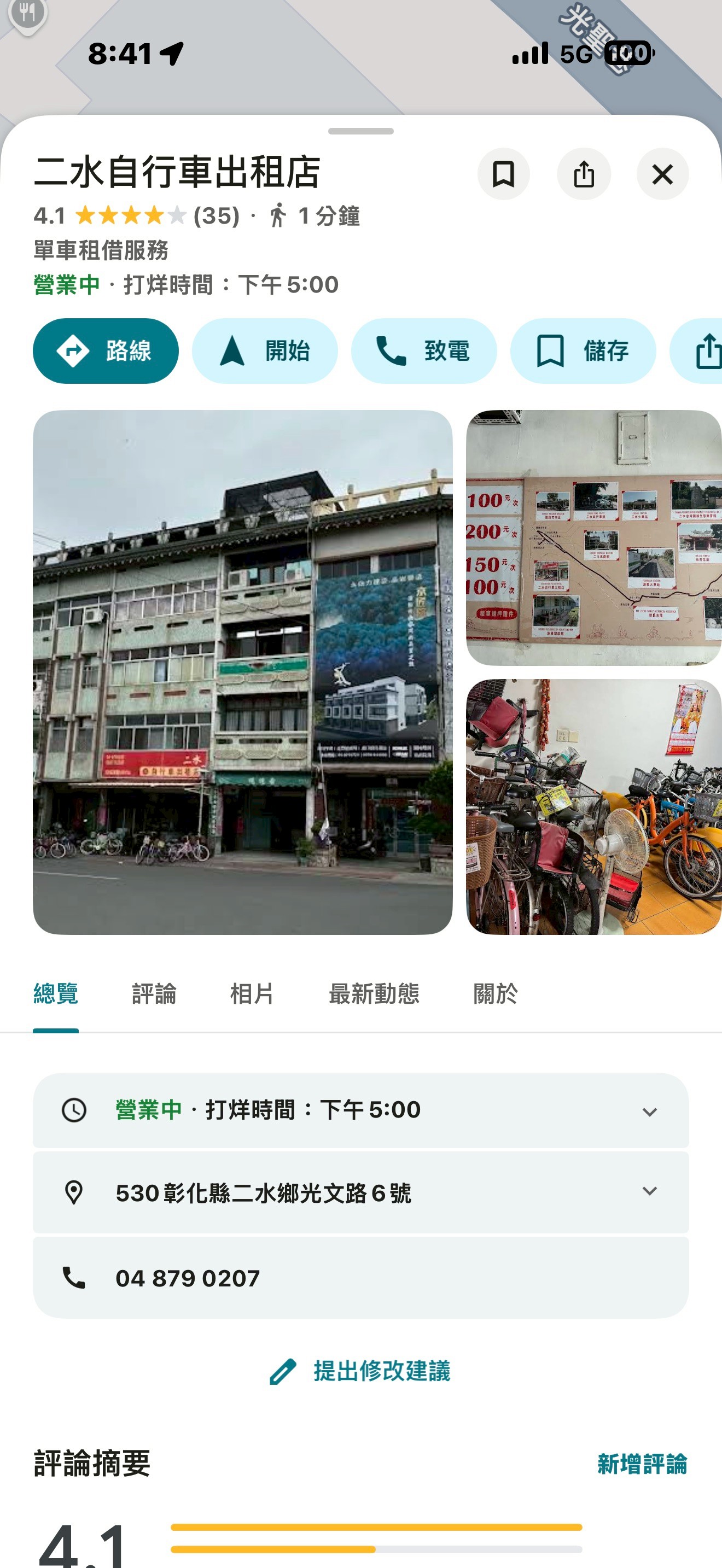
Task: Share this place via the header icon
Action: 583,174
